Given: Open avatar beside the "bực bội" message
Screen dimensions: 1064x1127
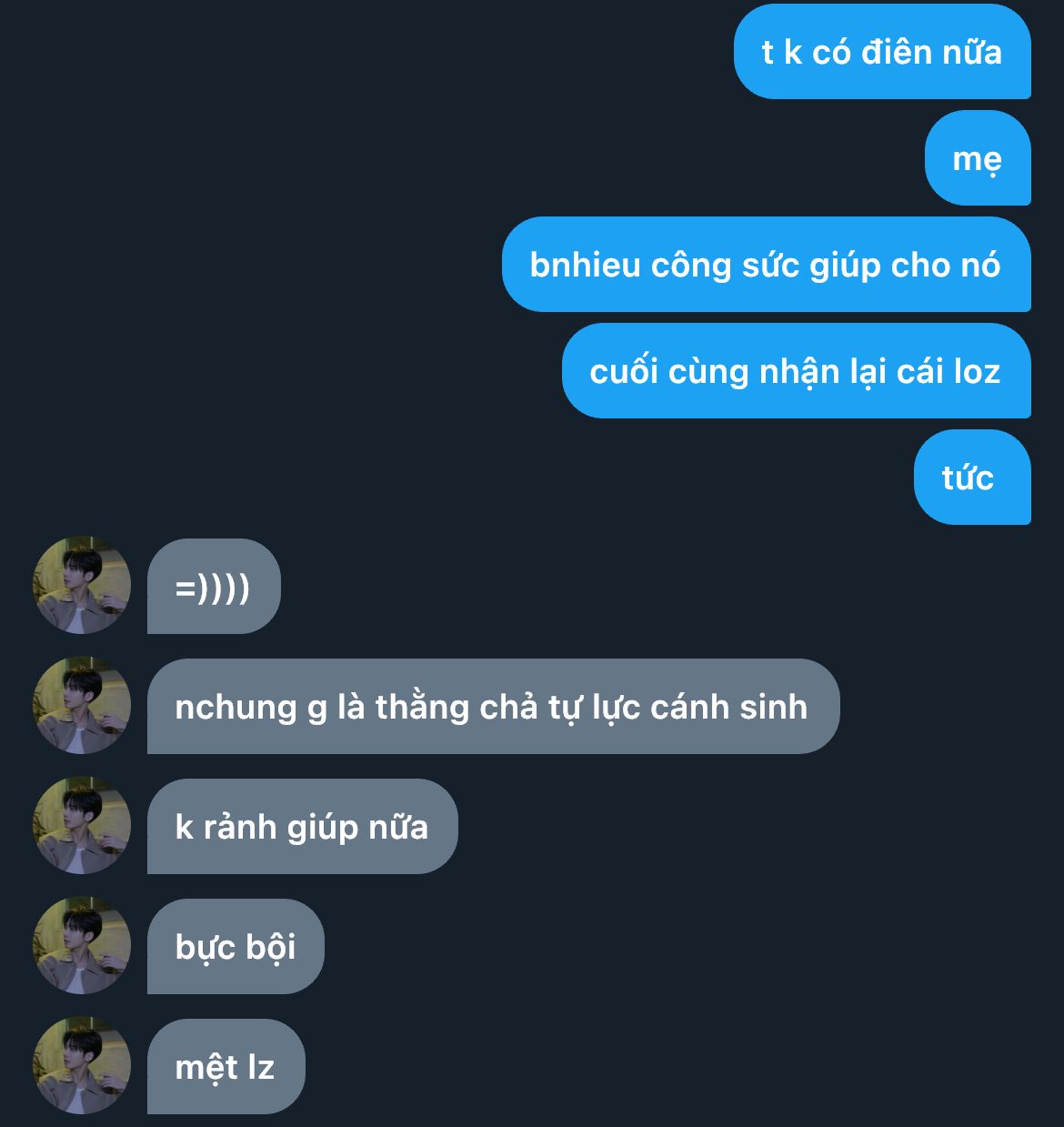Looking at the screenshot, I should click(x=82, y=945).
